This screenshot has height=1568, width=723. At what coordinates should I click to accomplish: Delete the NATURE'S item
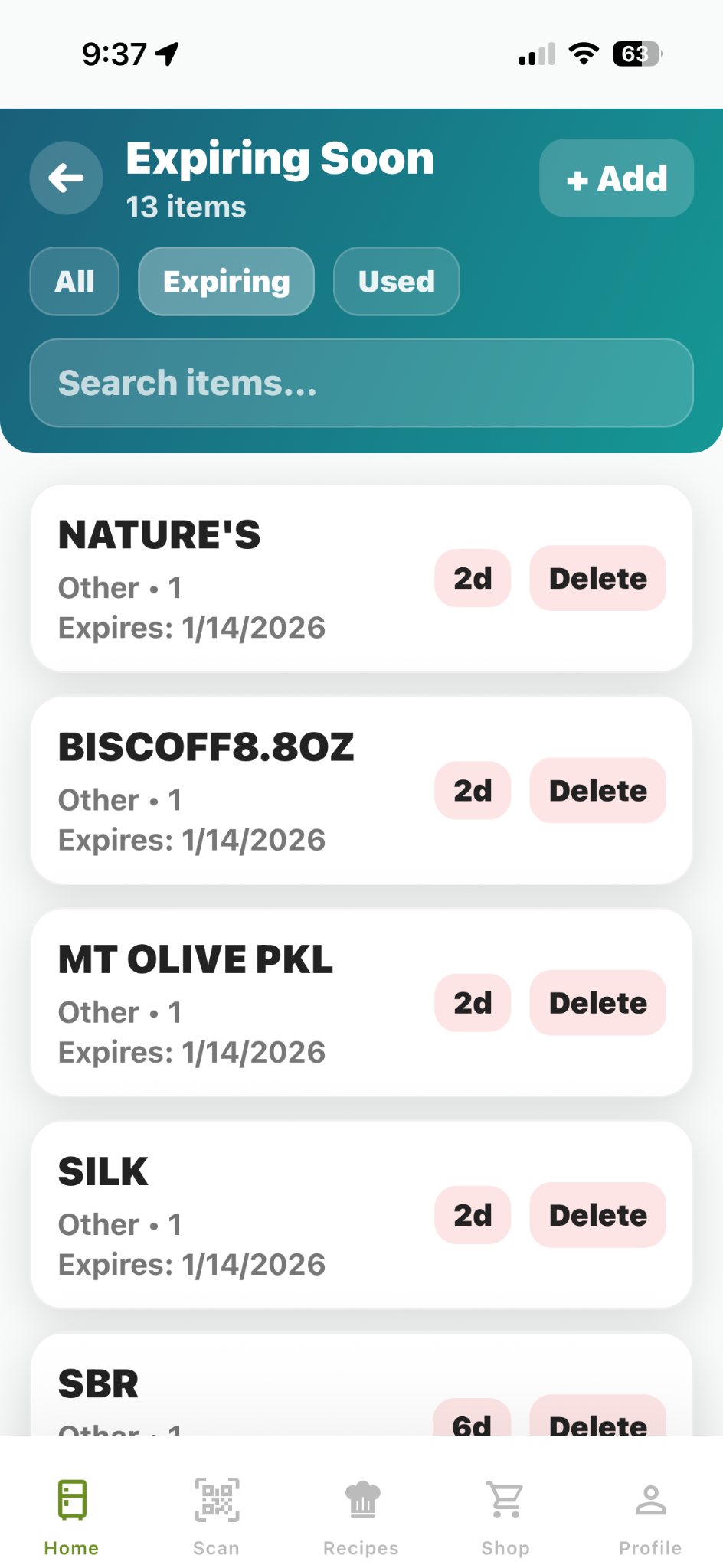[x=597, y=579]
